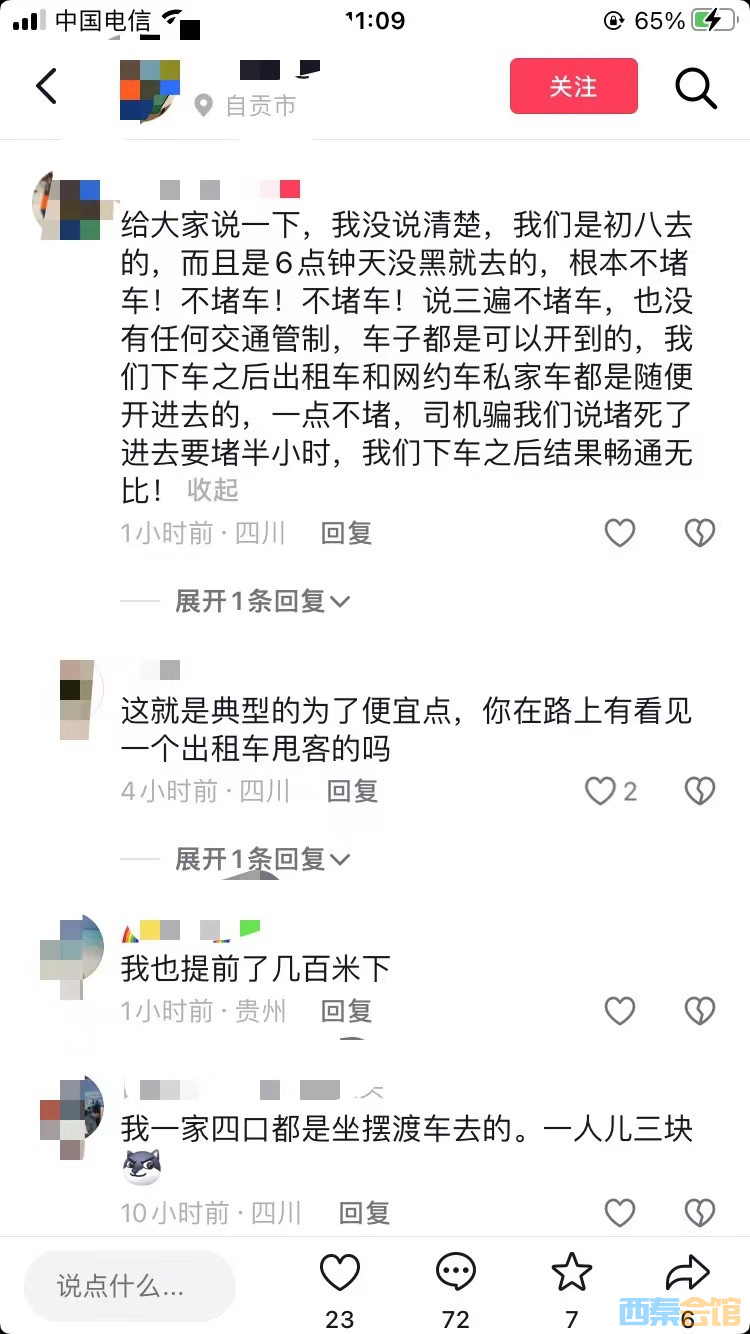
Task: Like the 不堵车 comment
Action: tap(620, 533)
